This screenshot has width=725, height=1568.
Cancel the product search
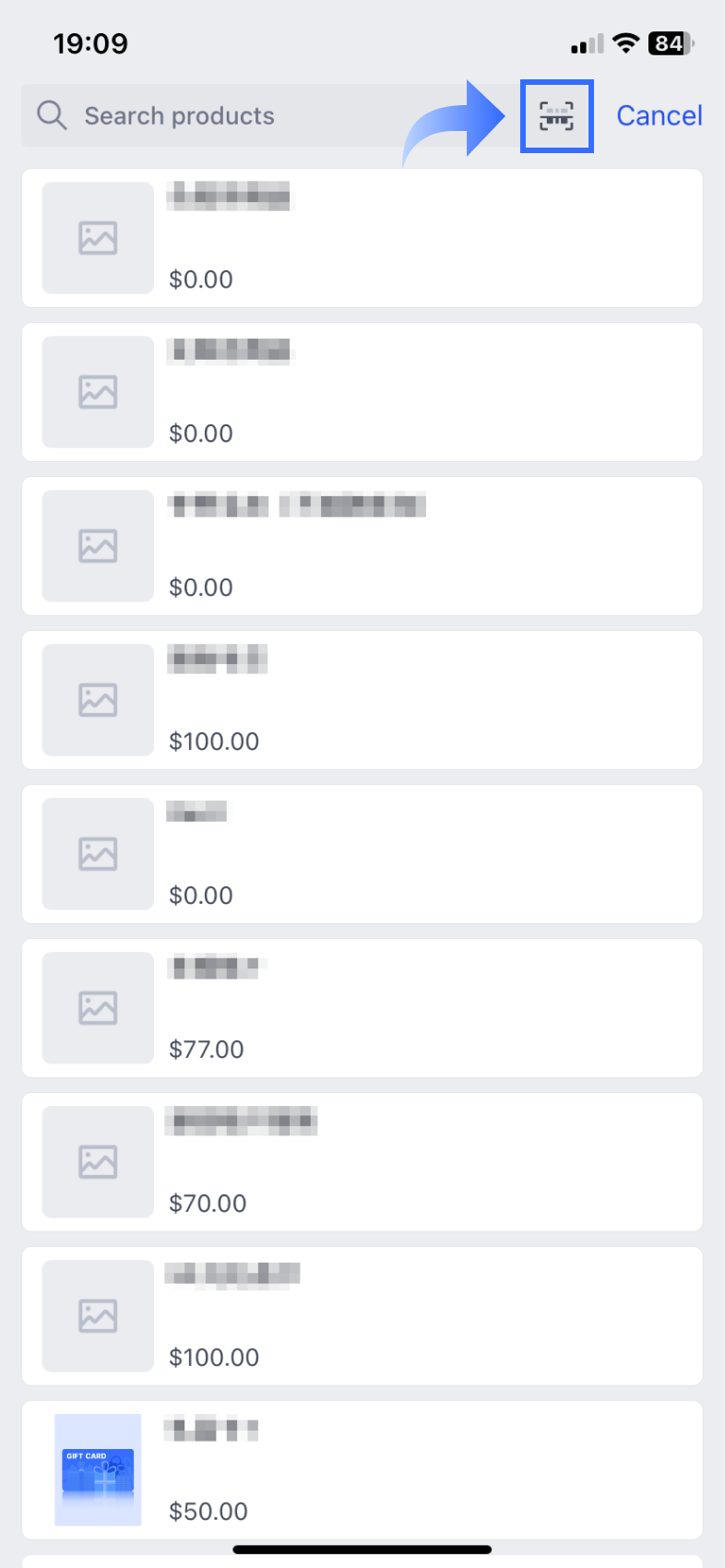click(x=659, y=116)
